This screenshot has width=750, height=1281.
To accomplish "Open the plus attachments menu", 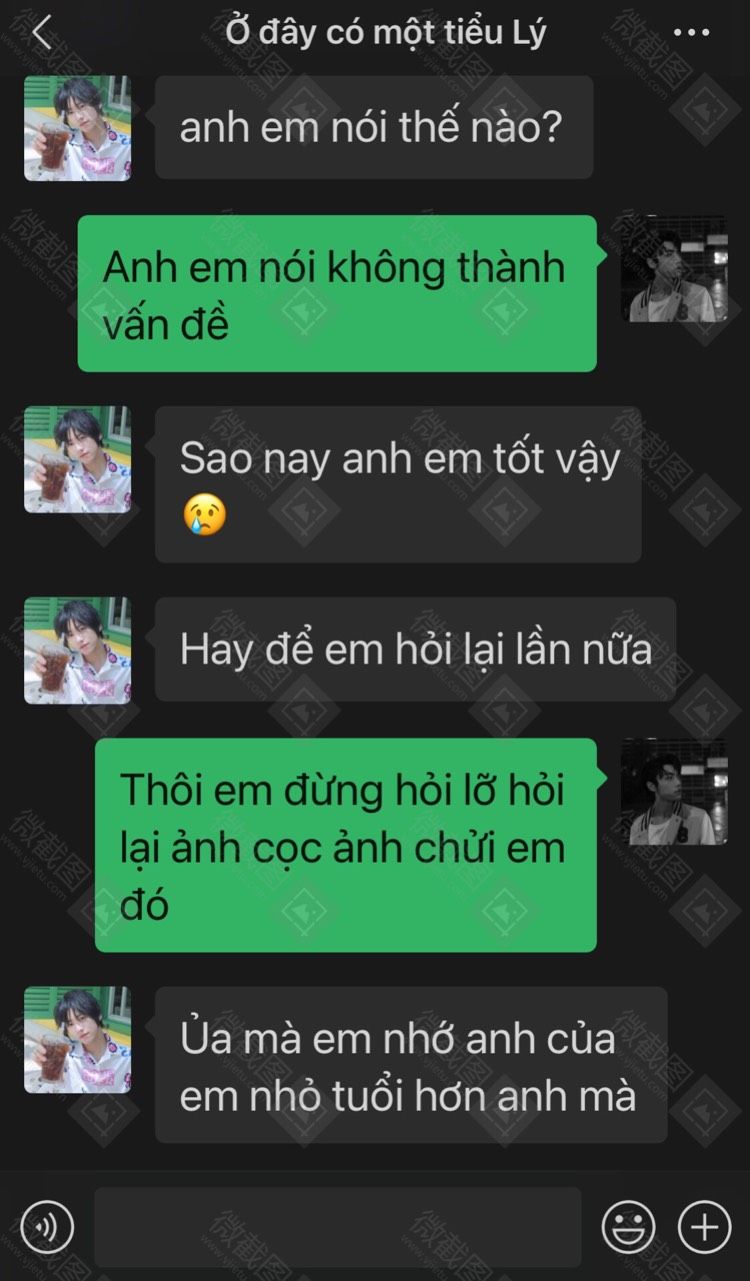I will [x=704, y=1226].
